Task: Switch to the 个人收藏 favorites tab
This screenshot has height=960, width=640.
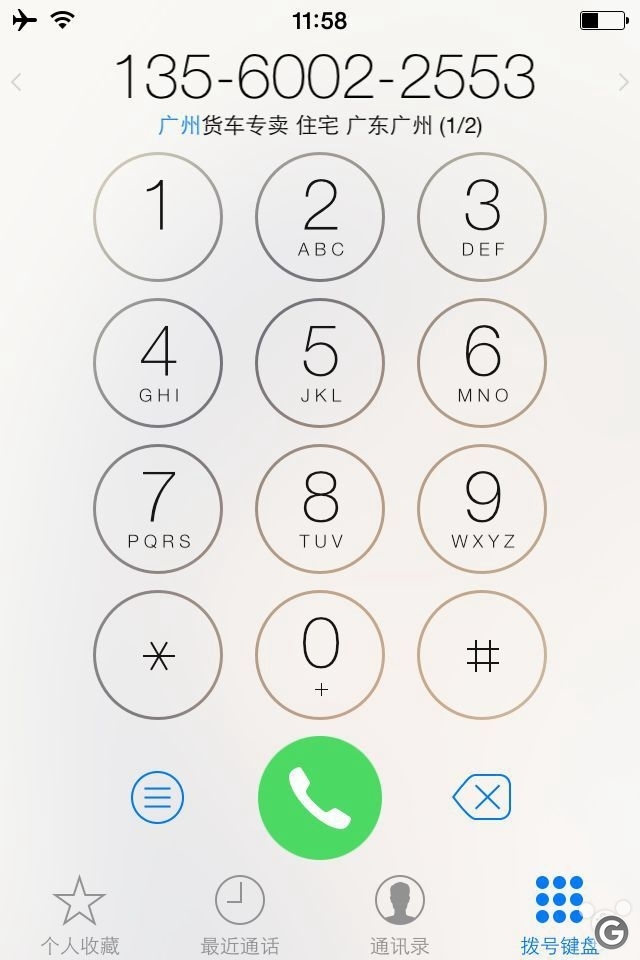Action: coord(80,912)
